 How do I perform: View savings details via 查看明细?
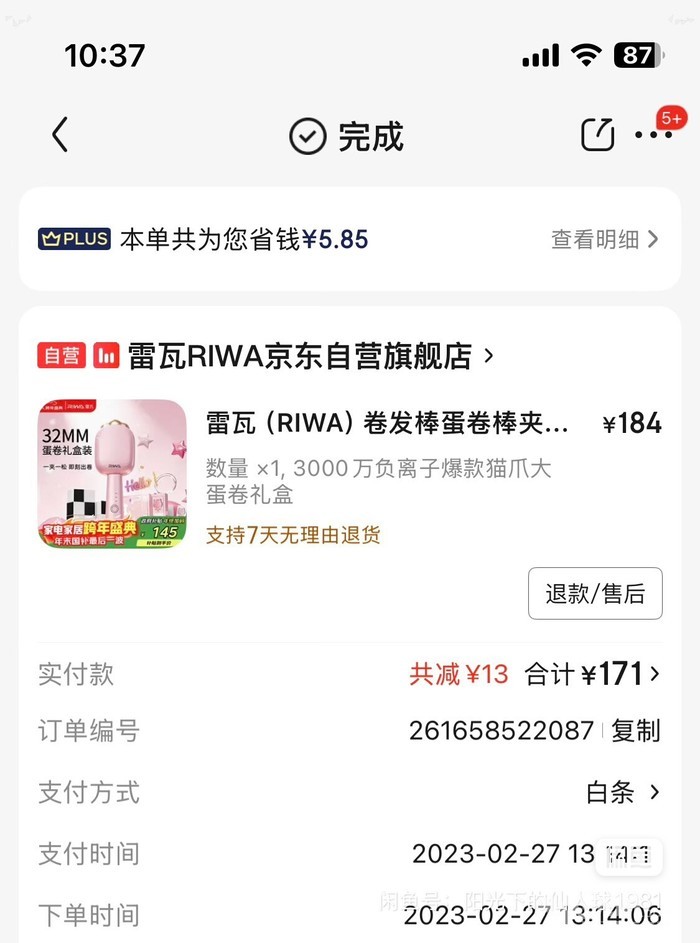[604, 239]
